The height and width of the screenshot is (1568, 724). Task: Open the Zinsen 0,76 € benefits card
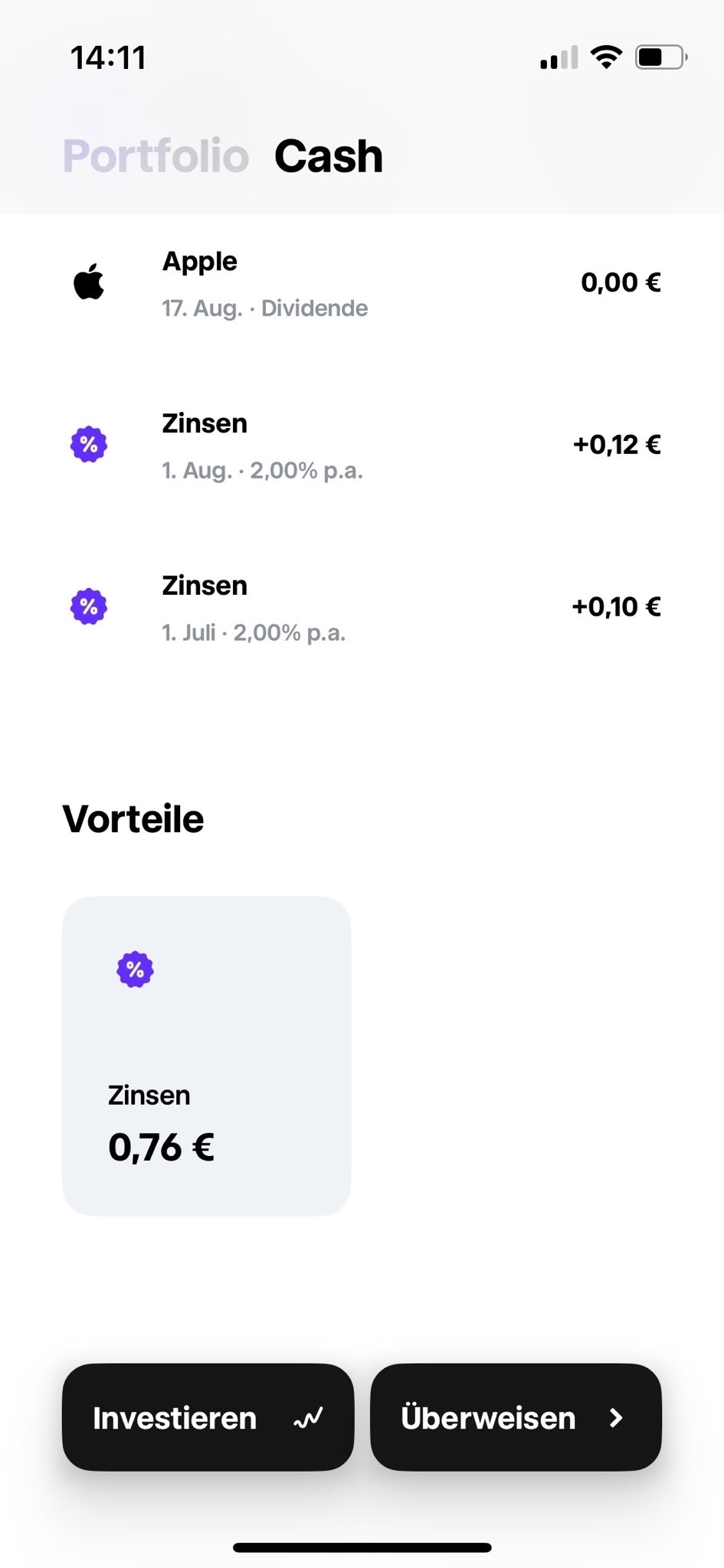206,1056
